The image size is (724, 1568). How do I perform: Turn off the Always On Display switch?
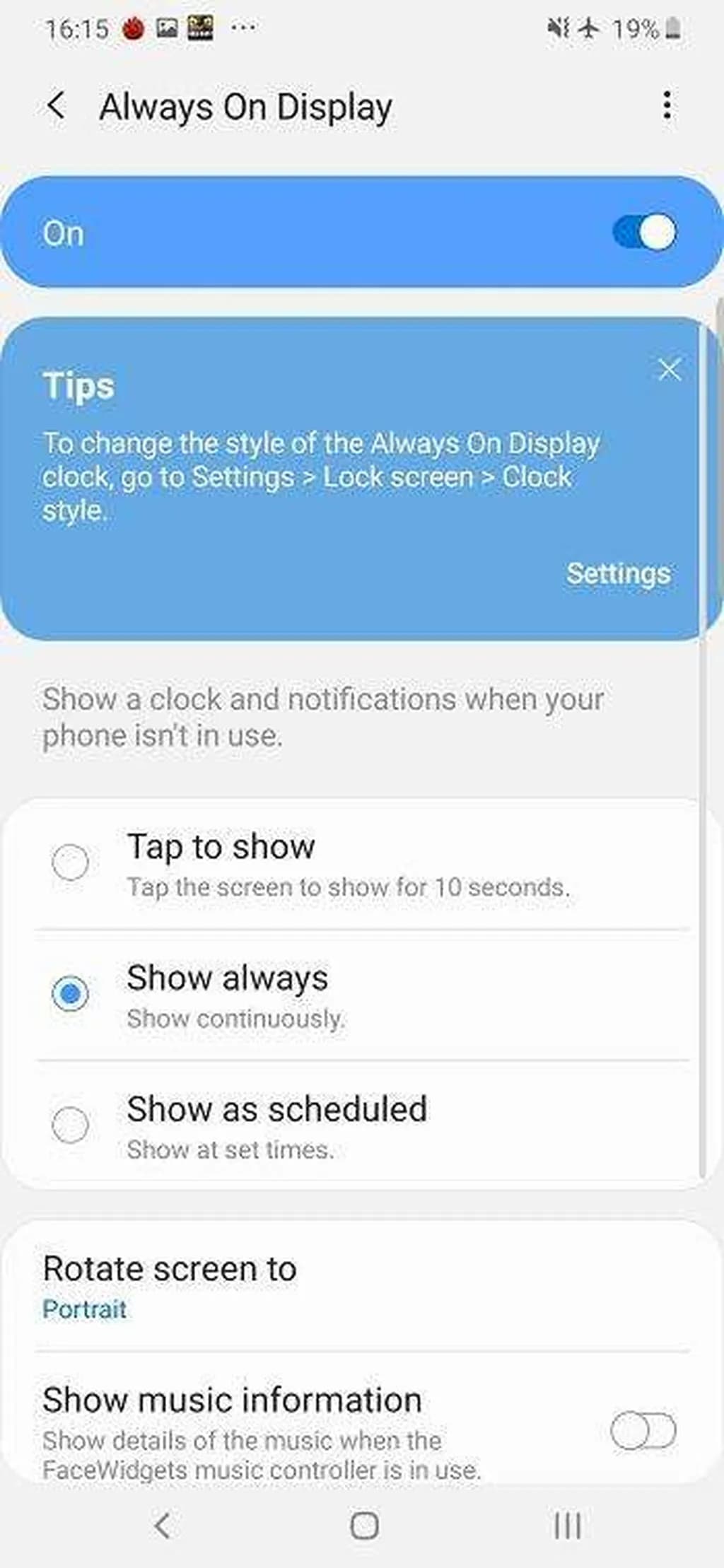[x=644, y=233]
